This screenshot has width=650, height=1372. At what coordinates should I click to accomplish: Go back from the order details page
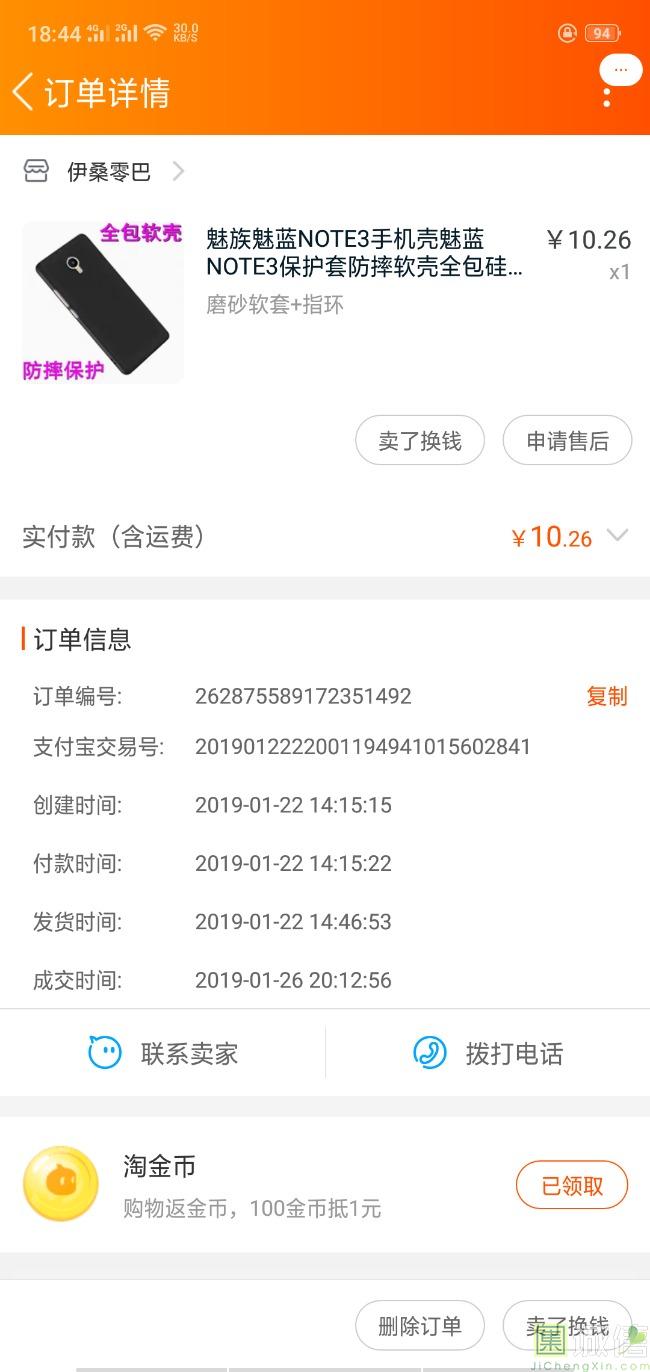tap(24, 92)
